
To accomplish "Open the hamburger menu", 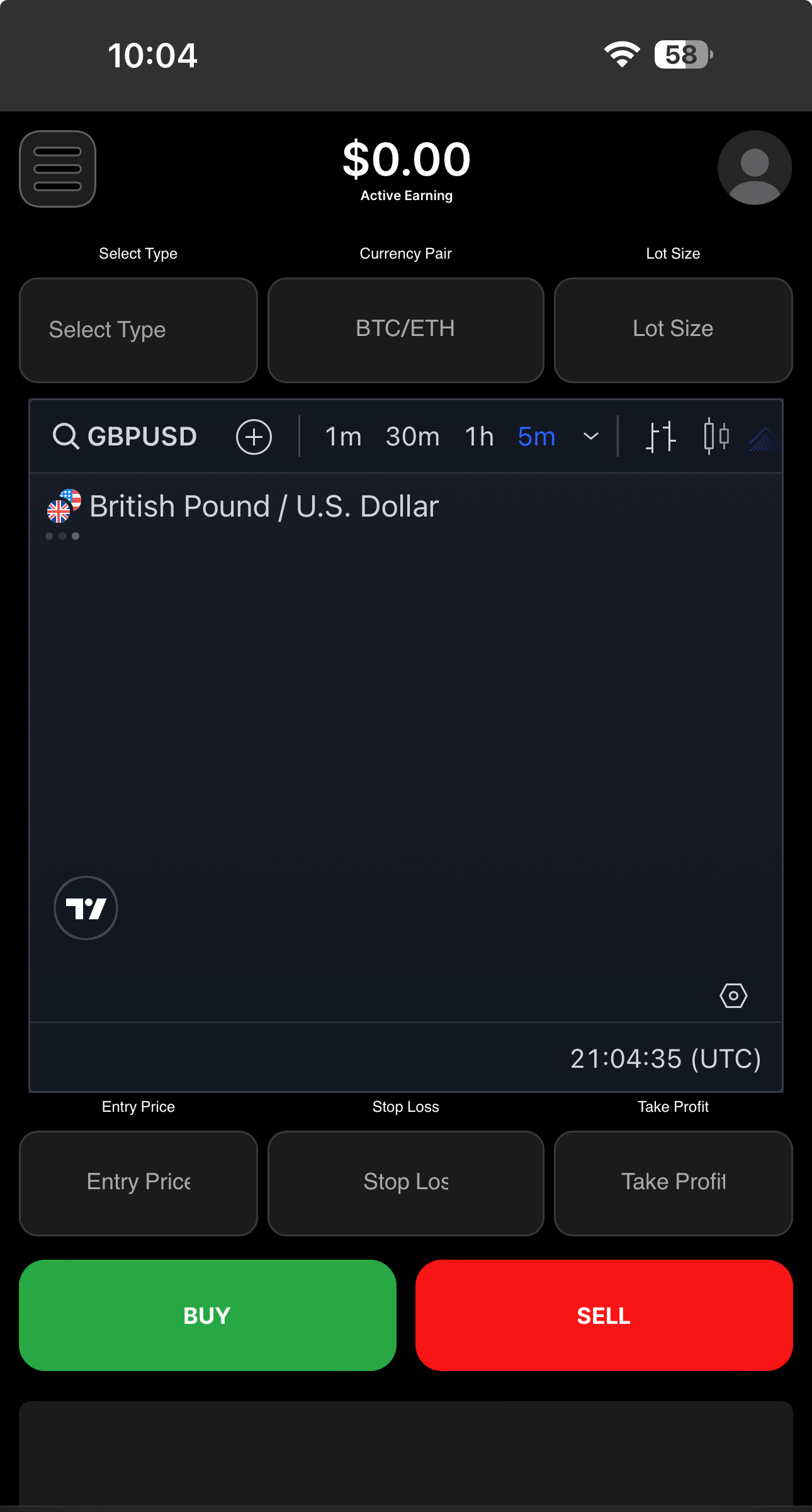I will 57,169.
